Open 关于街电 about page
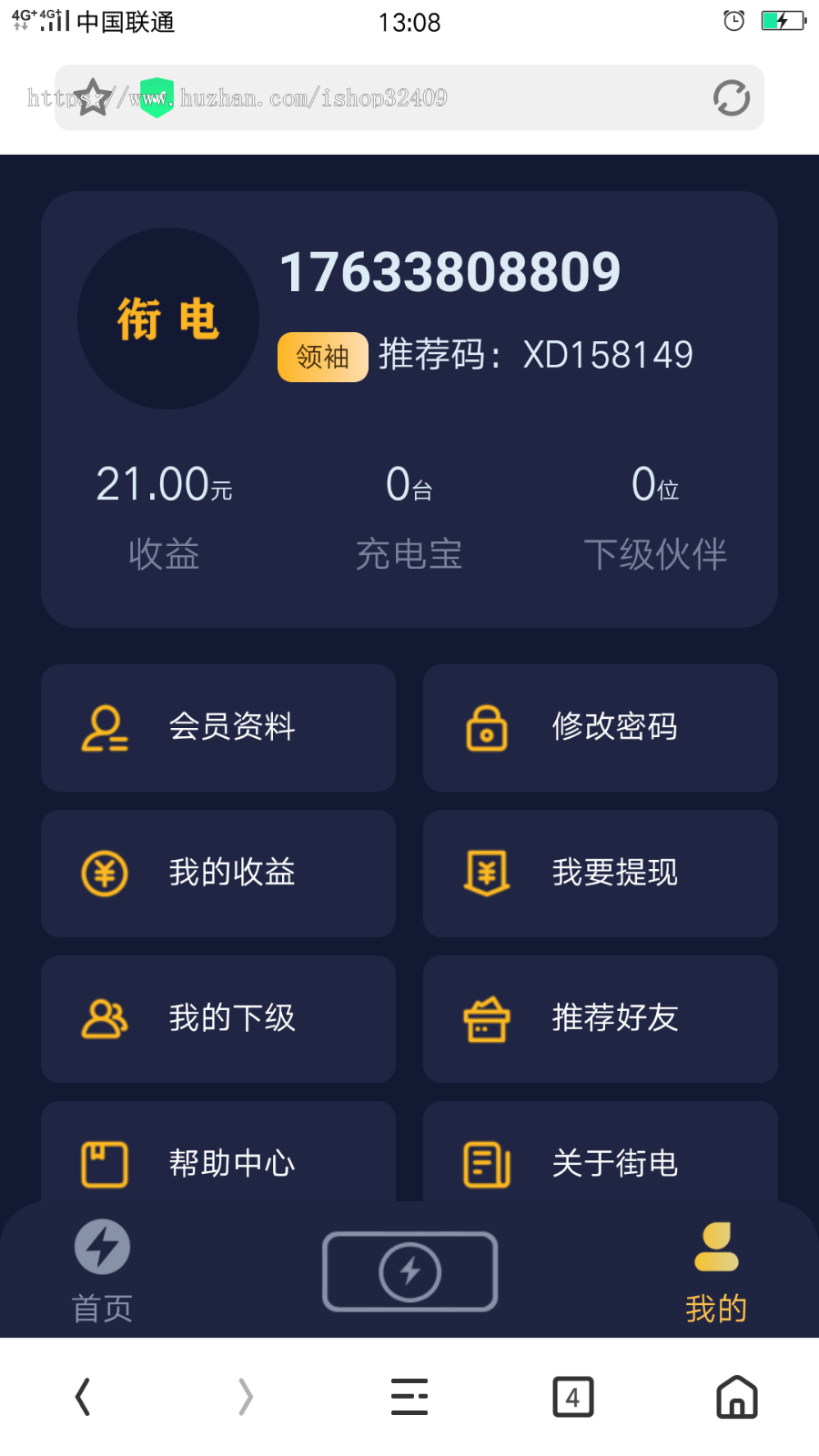The width and height of the screenshot is (819, 1456). [601, 1158]
